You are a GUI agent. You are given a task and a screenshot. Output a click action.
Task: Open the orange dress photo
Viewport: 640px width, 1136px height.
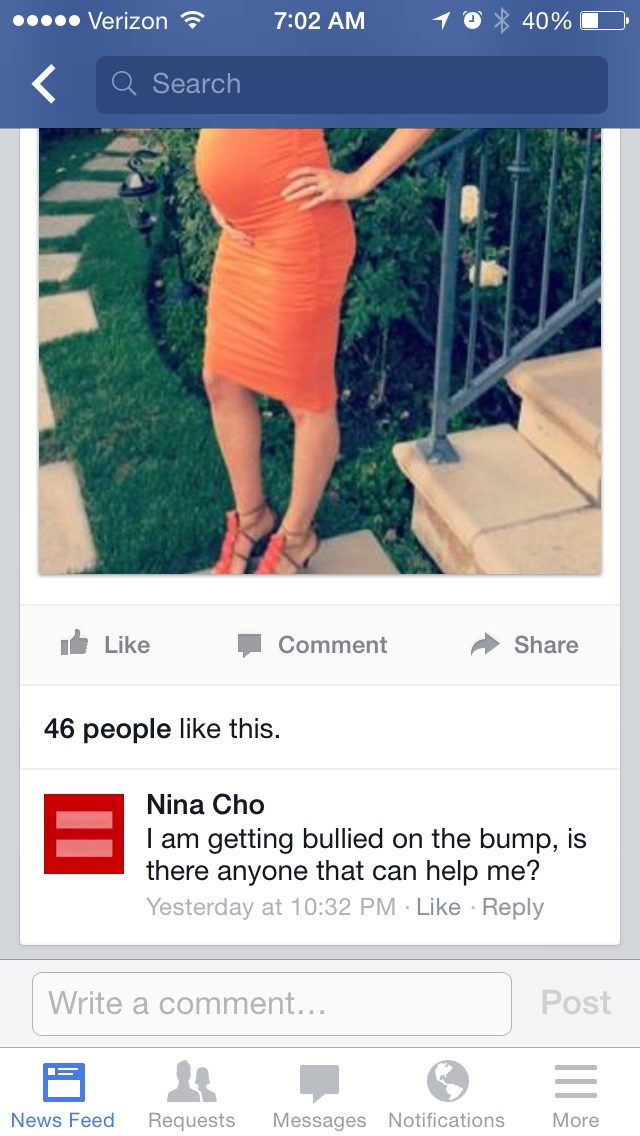(x=320, y=350)
